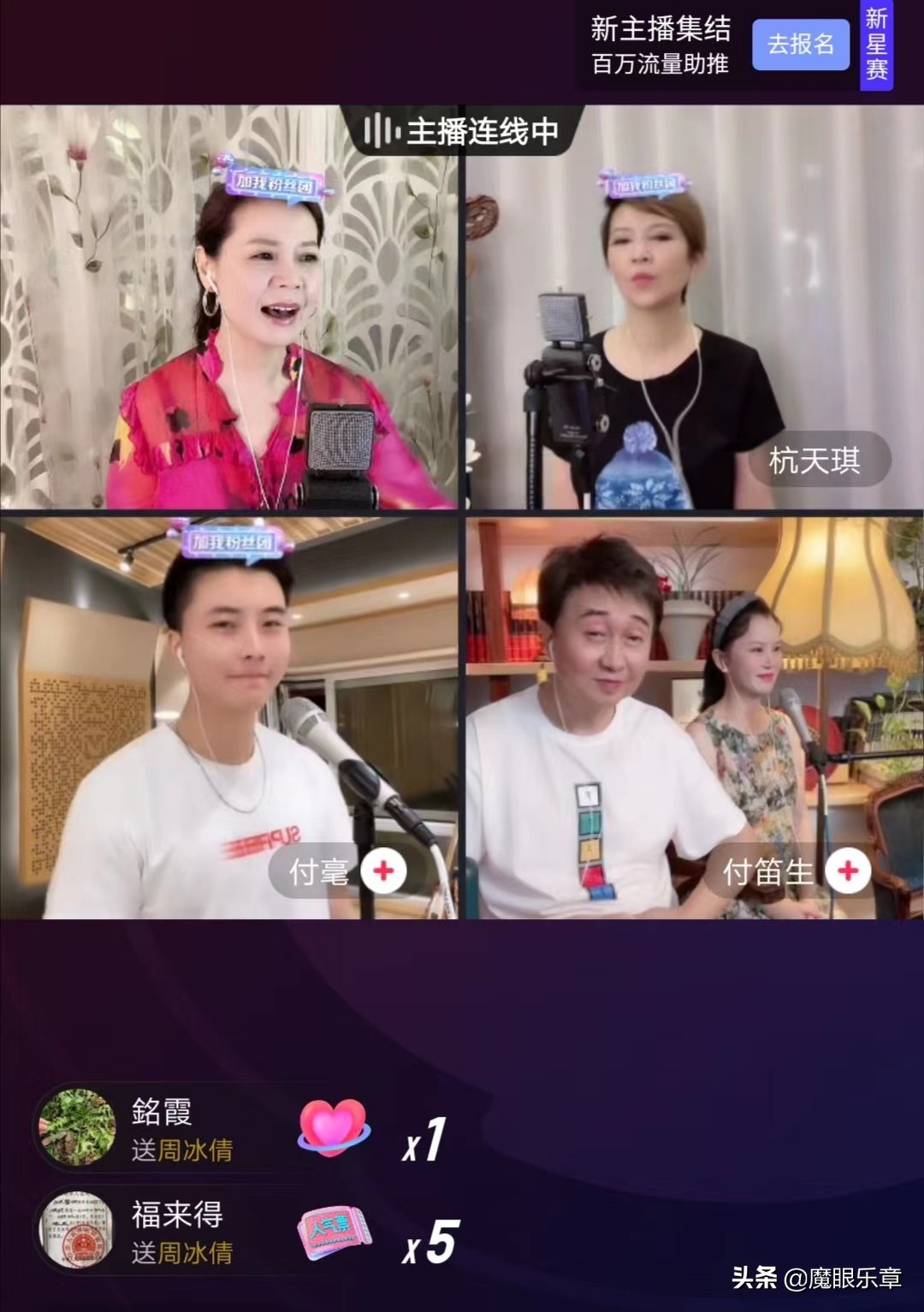Viewport: 924px width, 1312px height.
Task: Follow 付笛生 with the plus icon
Action: click(848, 871)
